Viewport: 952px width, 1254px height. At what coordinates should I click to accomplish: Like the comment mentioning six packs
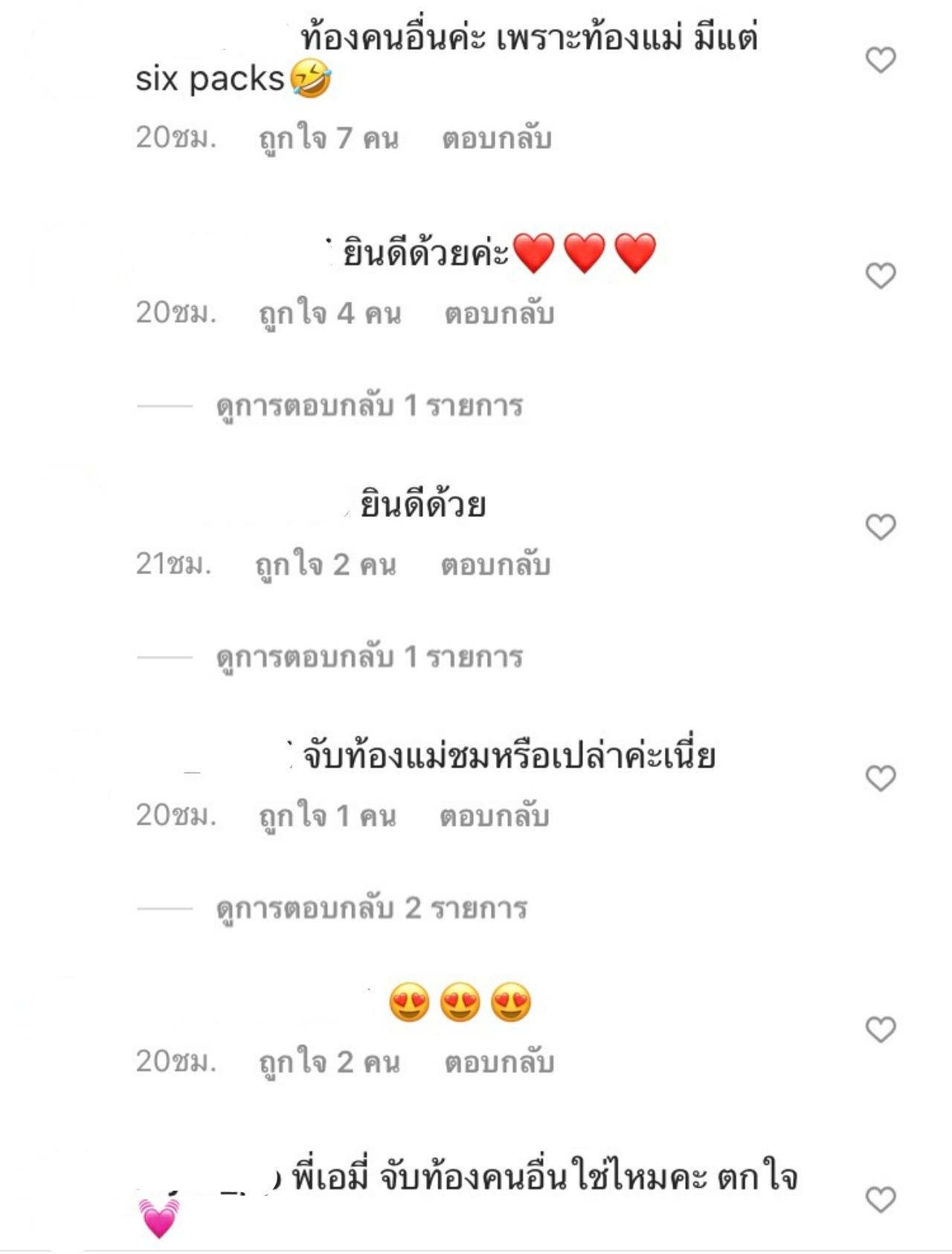[x=881, y=60]
